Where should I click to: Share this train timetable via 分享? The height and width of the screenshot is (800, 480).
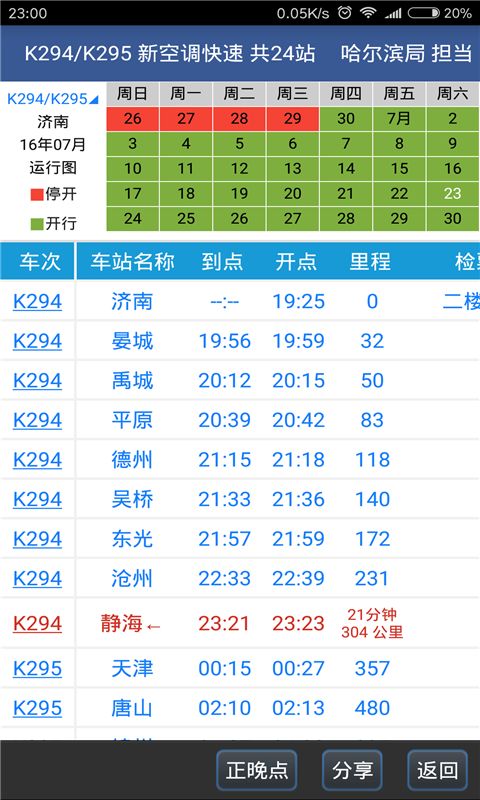point(352,770)
